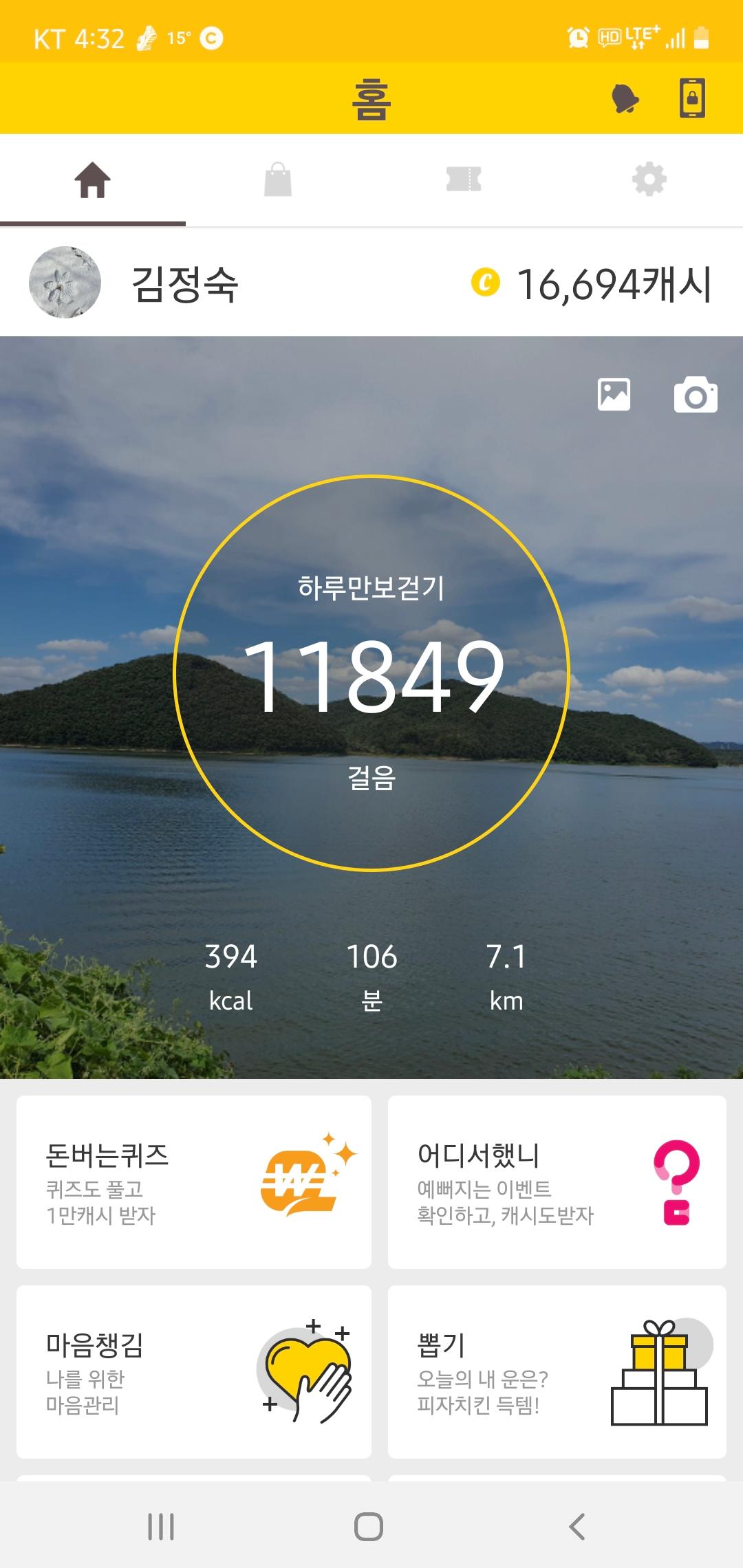
Task: Select the home tab
Action: point(93,180)
